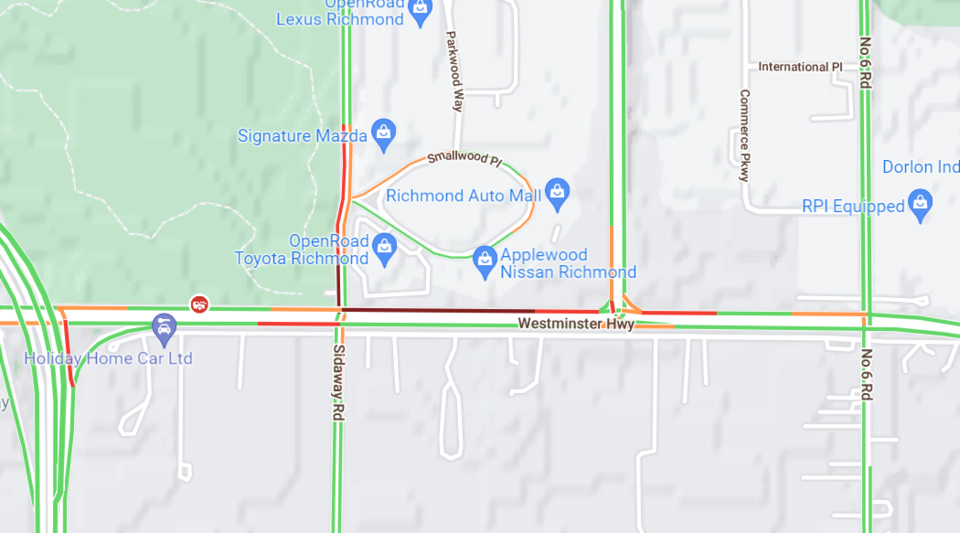View the RPI Equipped place pin
Image resolution: width=960 pixels, height=533 pixels.
921,205
